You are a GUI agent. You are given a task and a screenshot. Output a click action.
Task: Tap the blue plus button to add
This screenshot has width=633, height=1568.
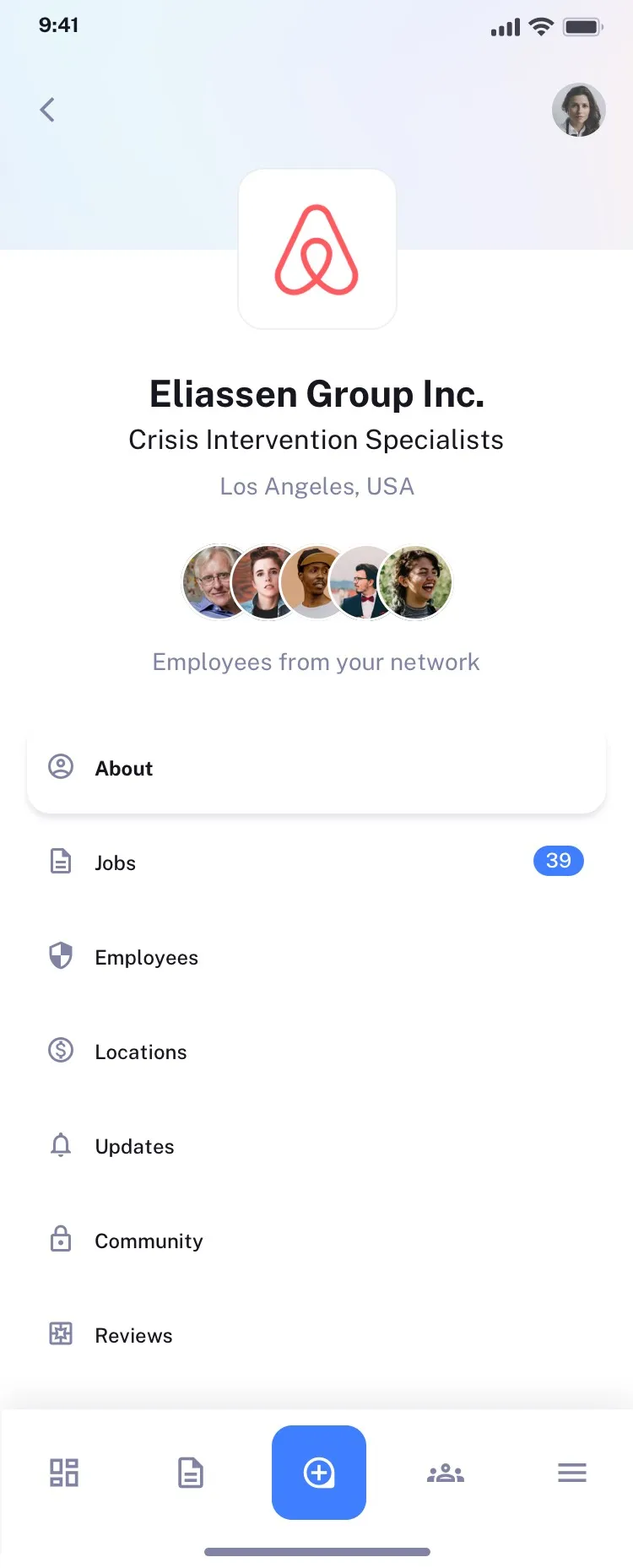319,1473
